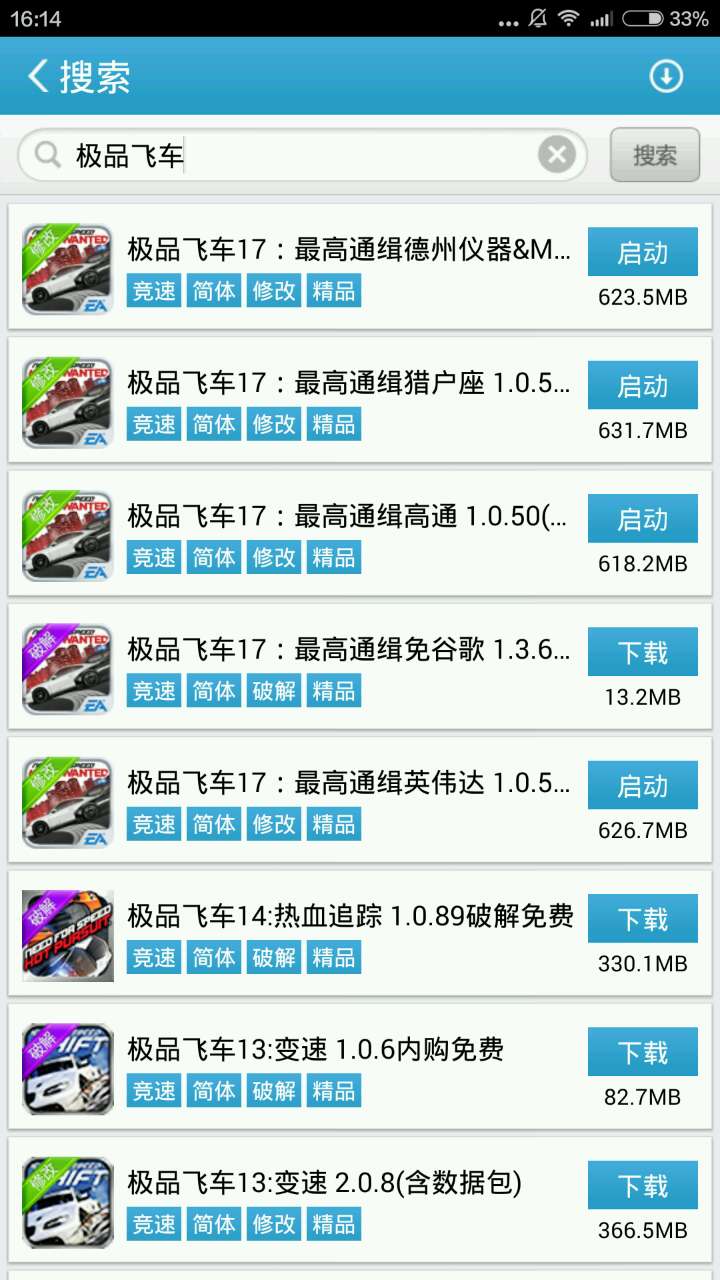The height and width of the screenshot is (1280, 720).
Task: Open 极品飞车17 免谷歌 1.3.6 result
Action: click(350, 650)
